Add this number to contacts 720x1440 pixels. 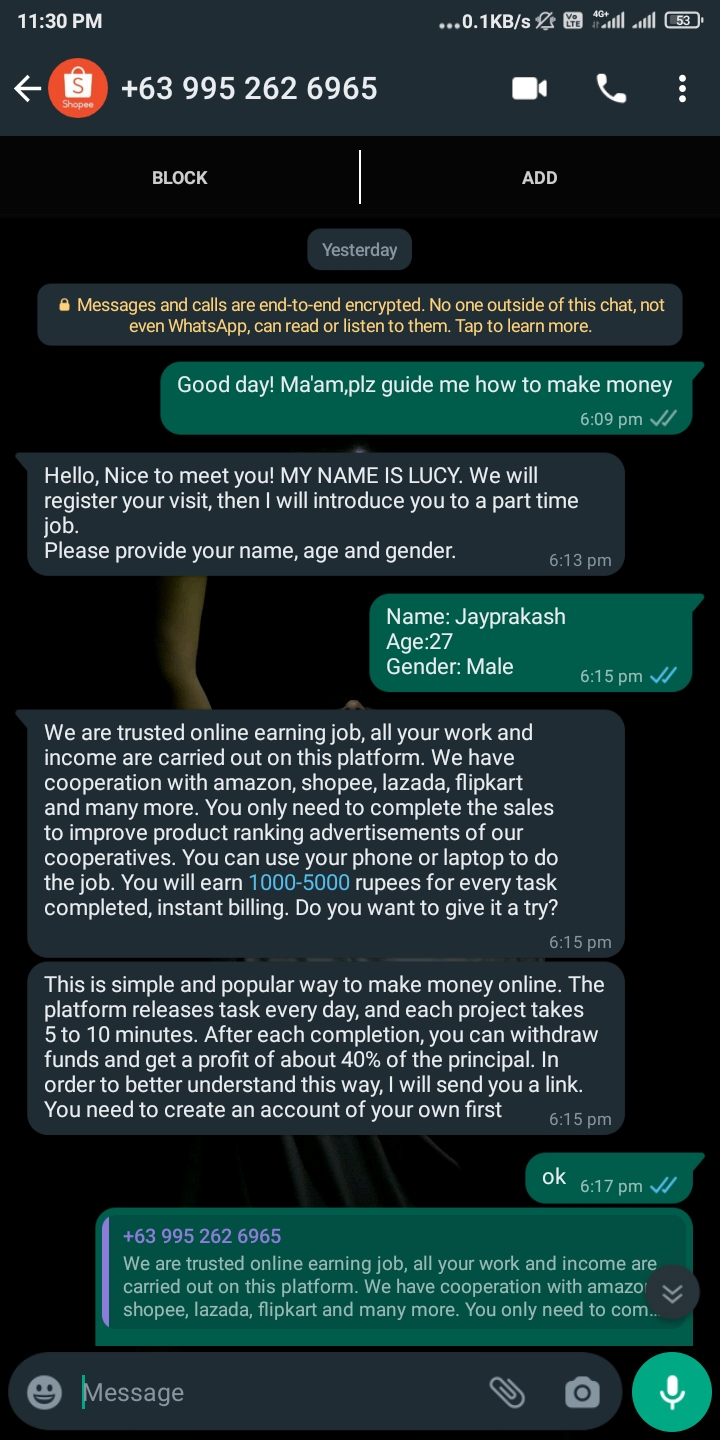coord(540,178)
